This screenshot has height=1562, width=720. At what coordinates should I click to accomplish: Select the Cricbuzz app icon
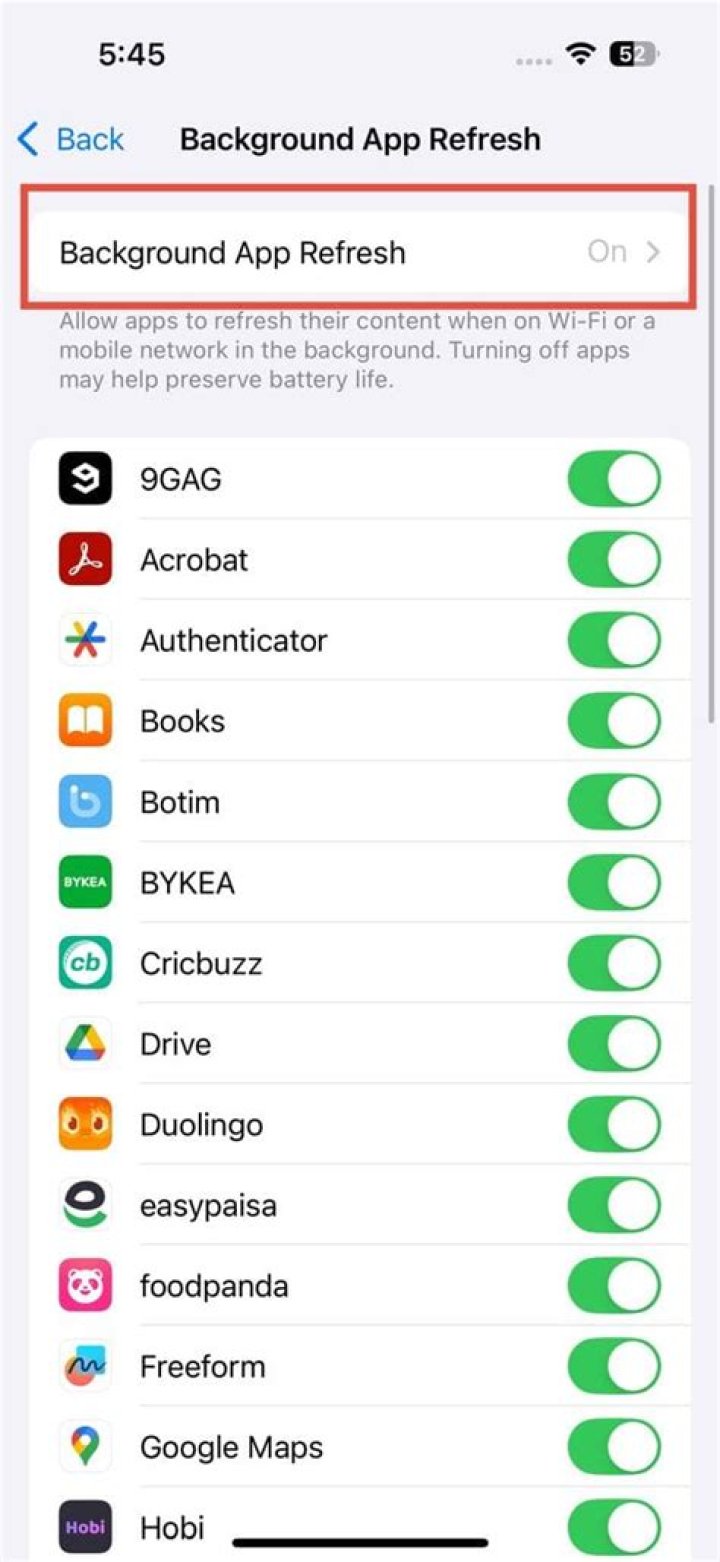click(x=85, y=962)
